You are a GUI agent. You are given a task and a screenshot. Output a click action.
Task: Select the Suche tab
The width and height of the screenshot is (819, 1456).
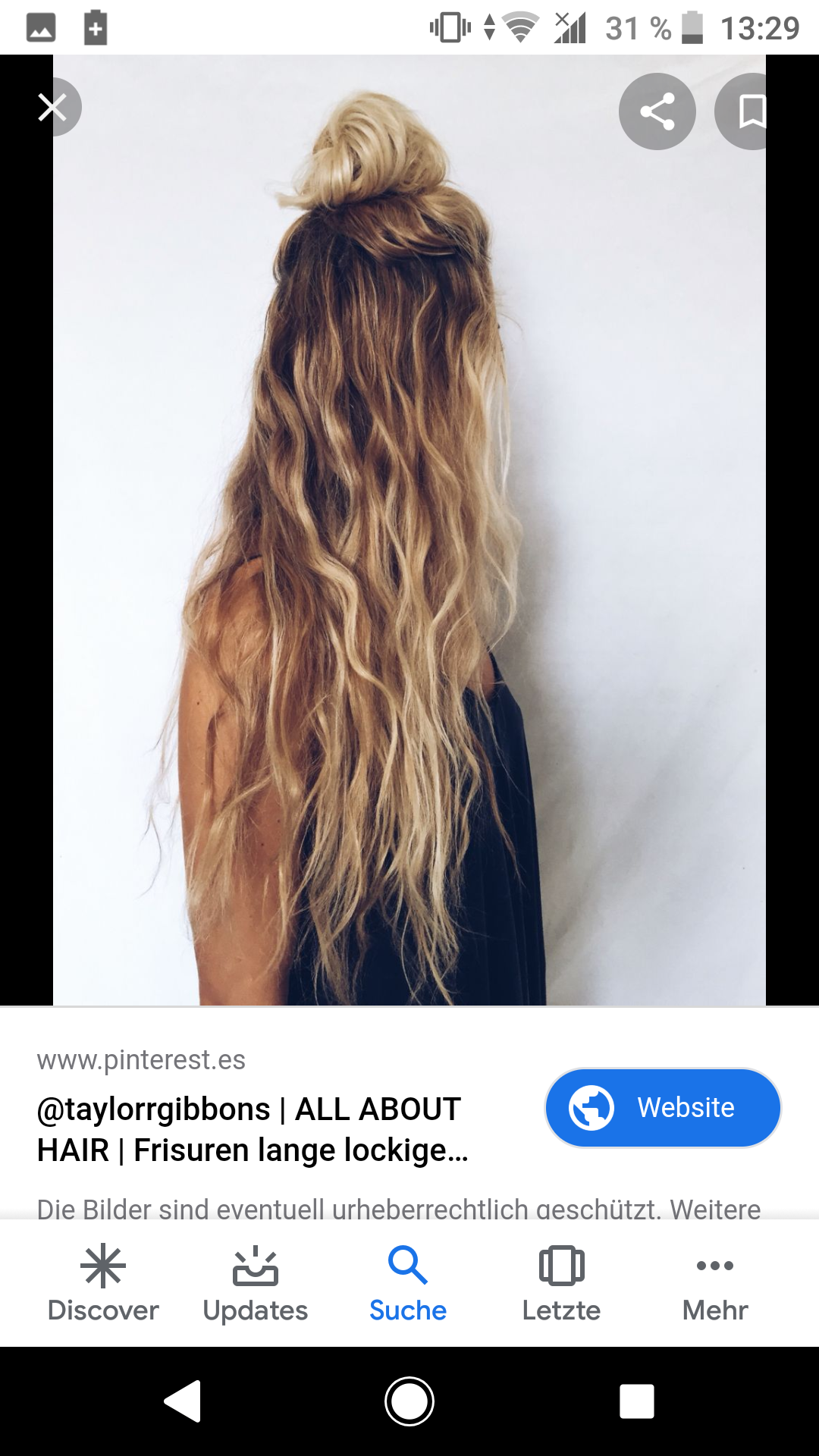tap(408, 1283)
